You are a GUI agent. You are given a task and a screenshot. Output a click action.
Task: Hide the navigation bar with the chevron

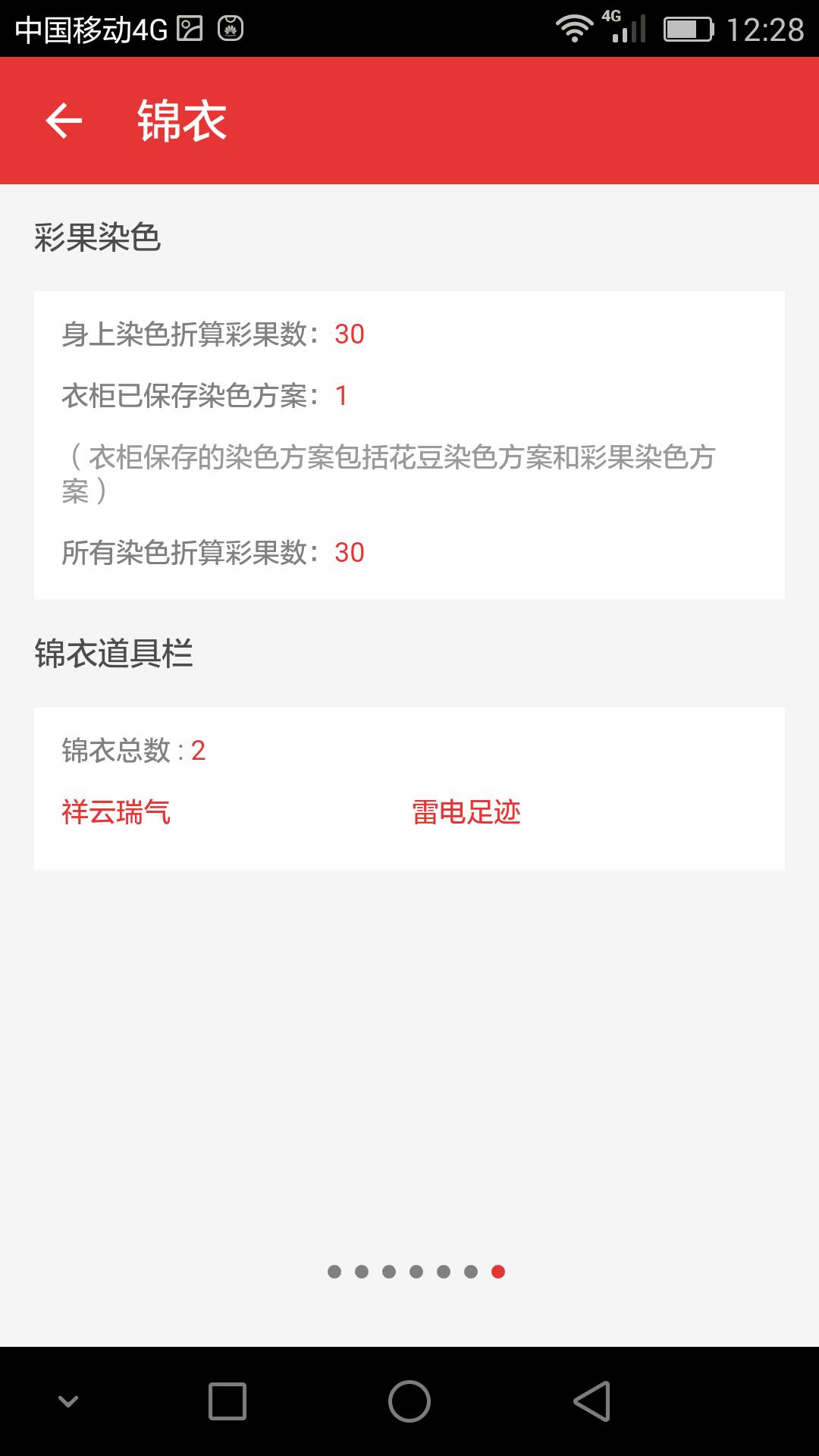click(68, 1401)
